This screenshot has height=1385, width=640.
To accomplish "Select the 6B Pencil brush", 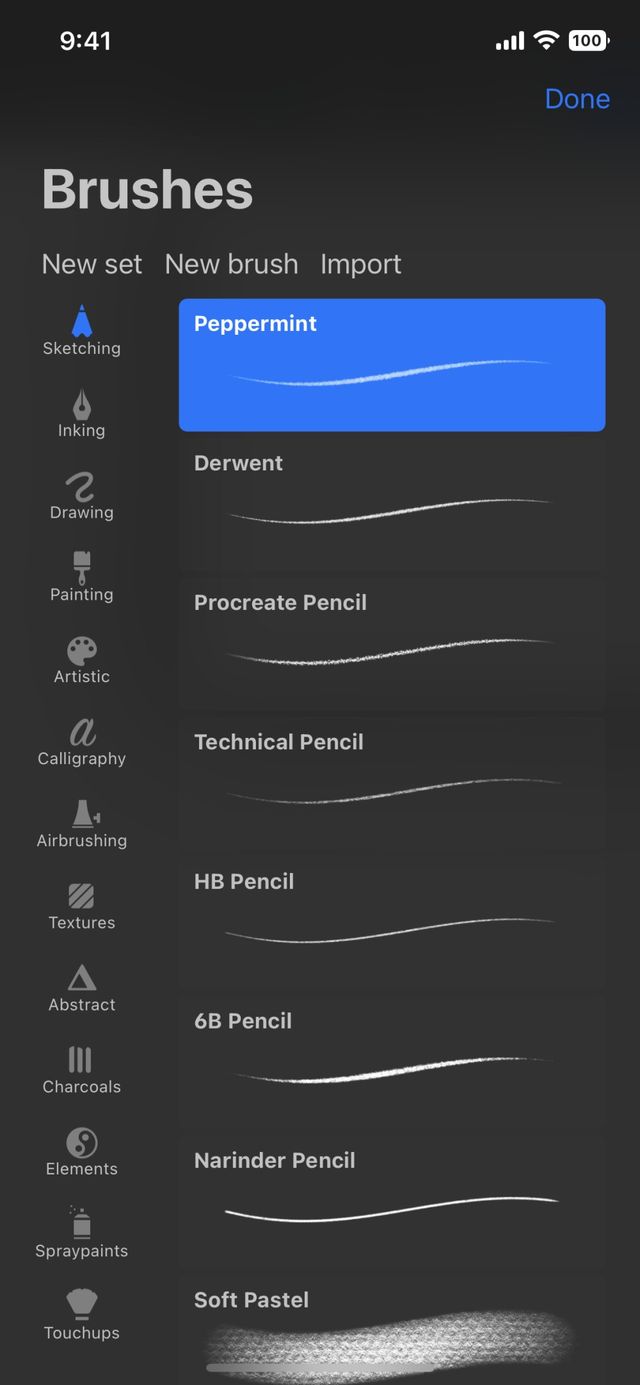I will point(392,1062).
